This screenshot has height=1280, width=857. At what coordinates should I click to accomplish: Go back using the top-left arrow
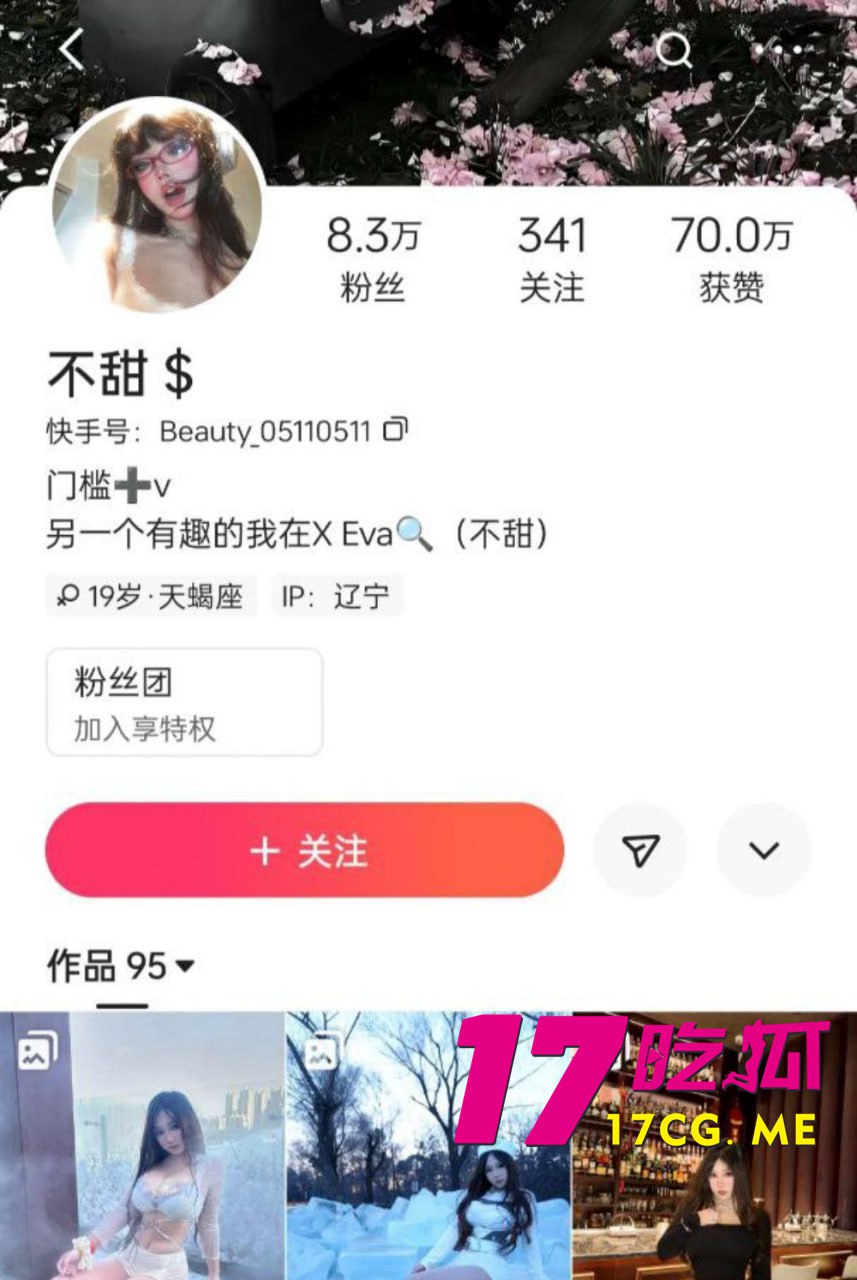pos(72,49)
